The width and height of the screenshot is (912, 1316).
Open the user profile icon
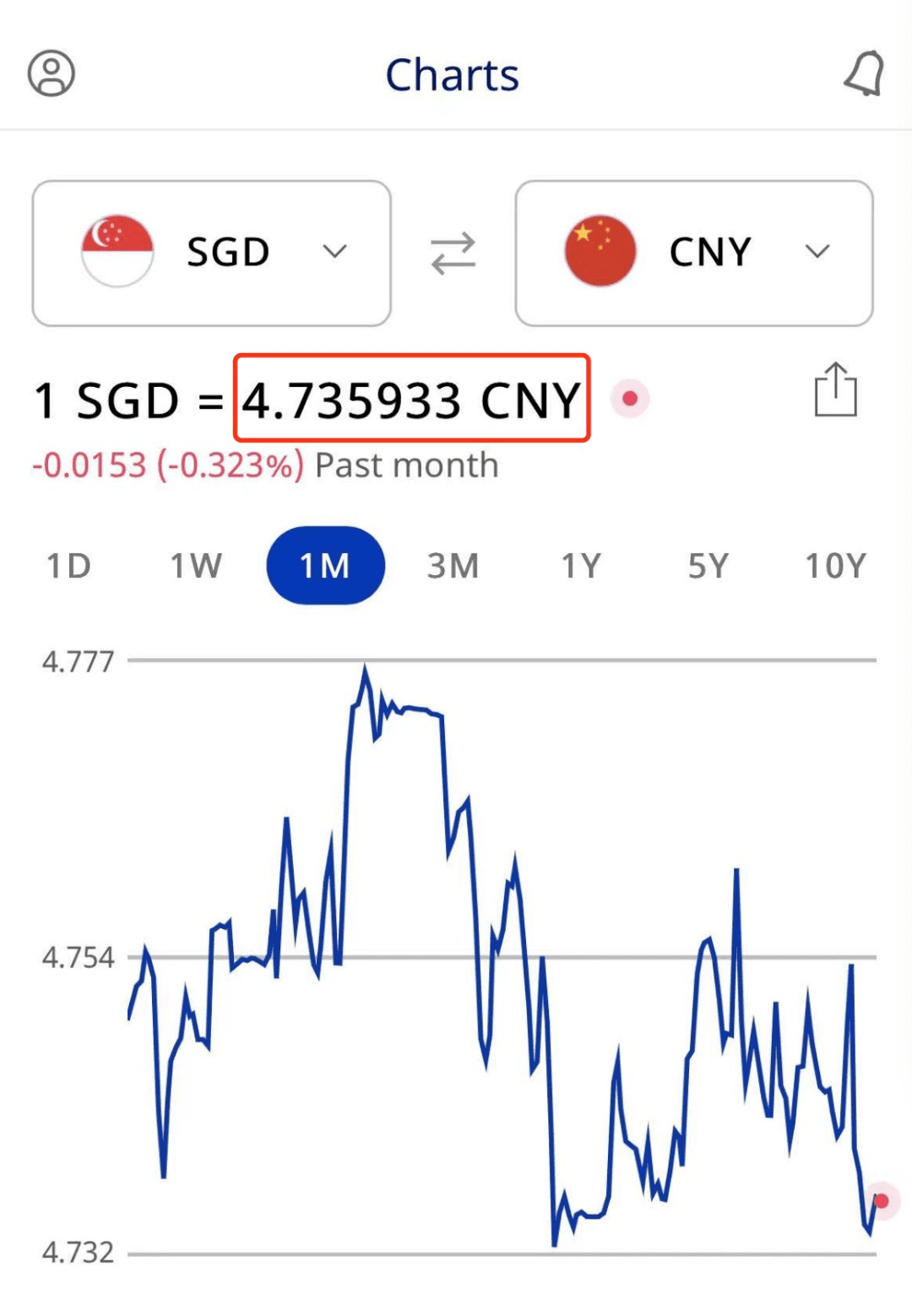[51, 73]
